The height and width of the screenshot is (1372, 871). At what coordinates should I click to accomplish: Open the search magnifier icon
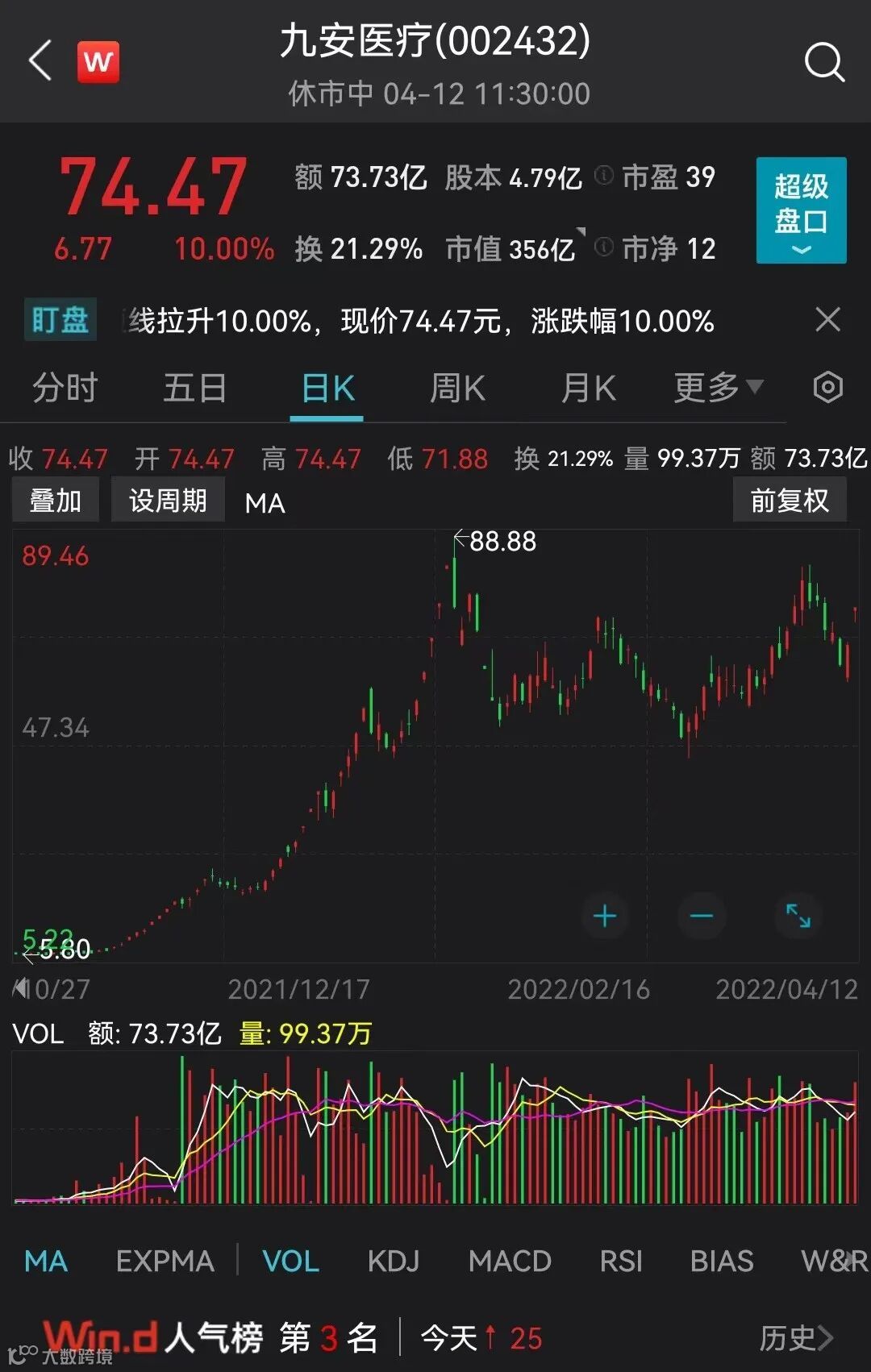(824, 62)
